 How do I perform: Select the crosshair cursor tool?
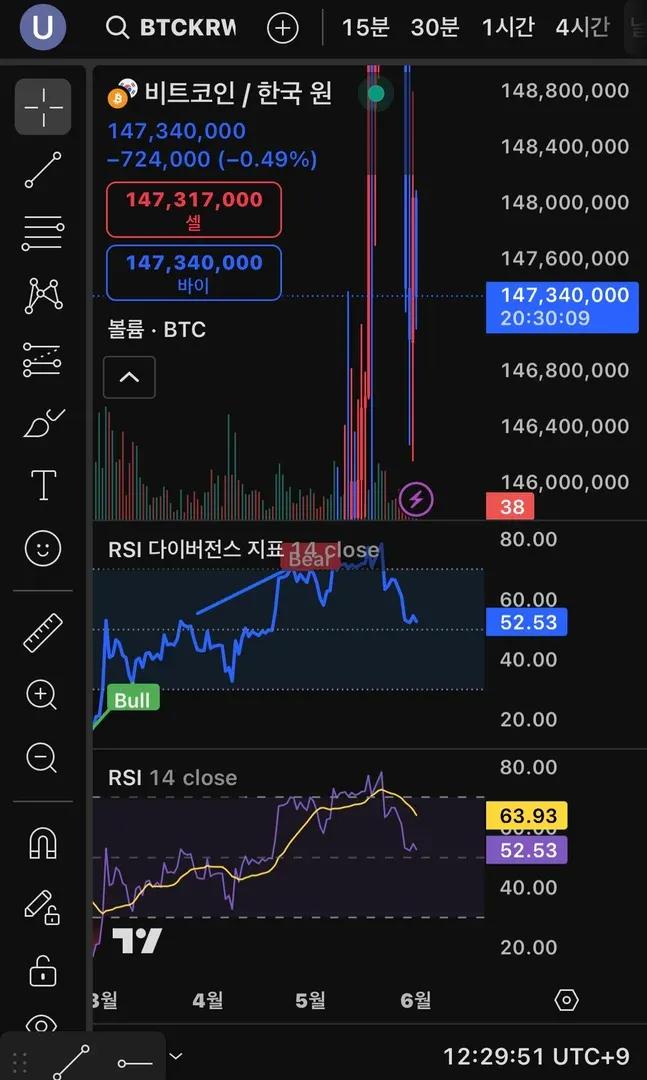pyautogui.click(x=42, y=106)
